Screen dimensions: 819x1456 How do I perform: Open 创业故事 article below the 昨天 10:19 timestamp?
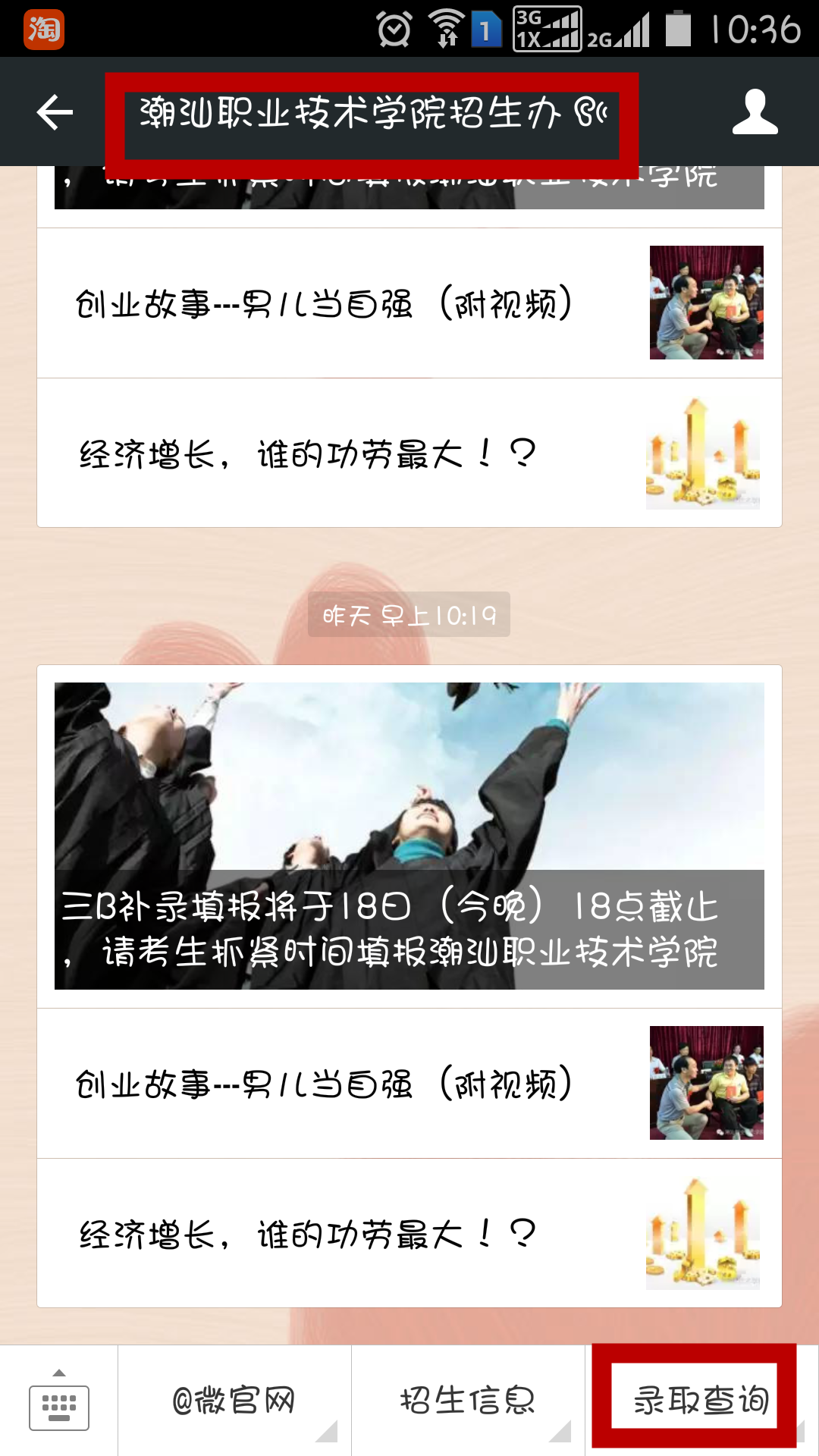(409, 1083)
